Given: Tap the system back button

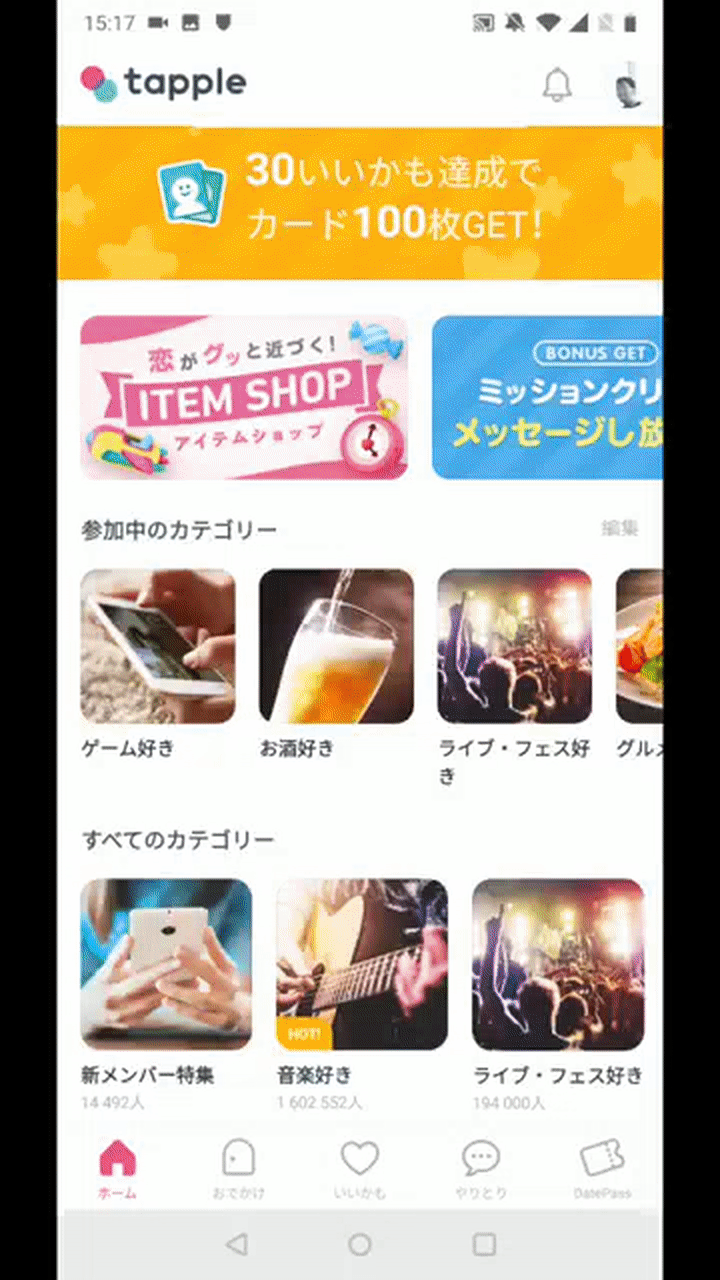Looking at the screenshot, I should coord(237,1244).
